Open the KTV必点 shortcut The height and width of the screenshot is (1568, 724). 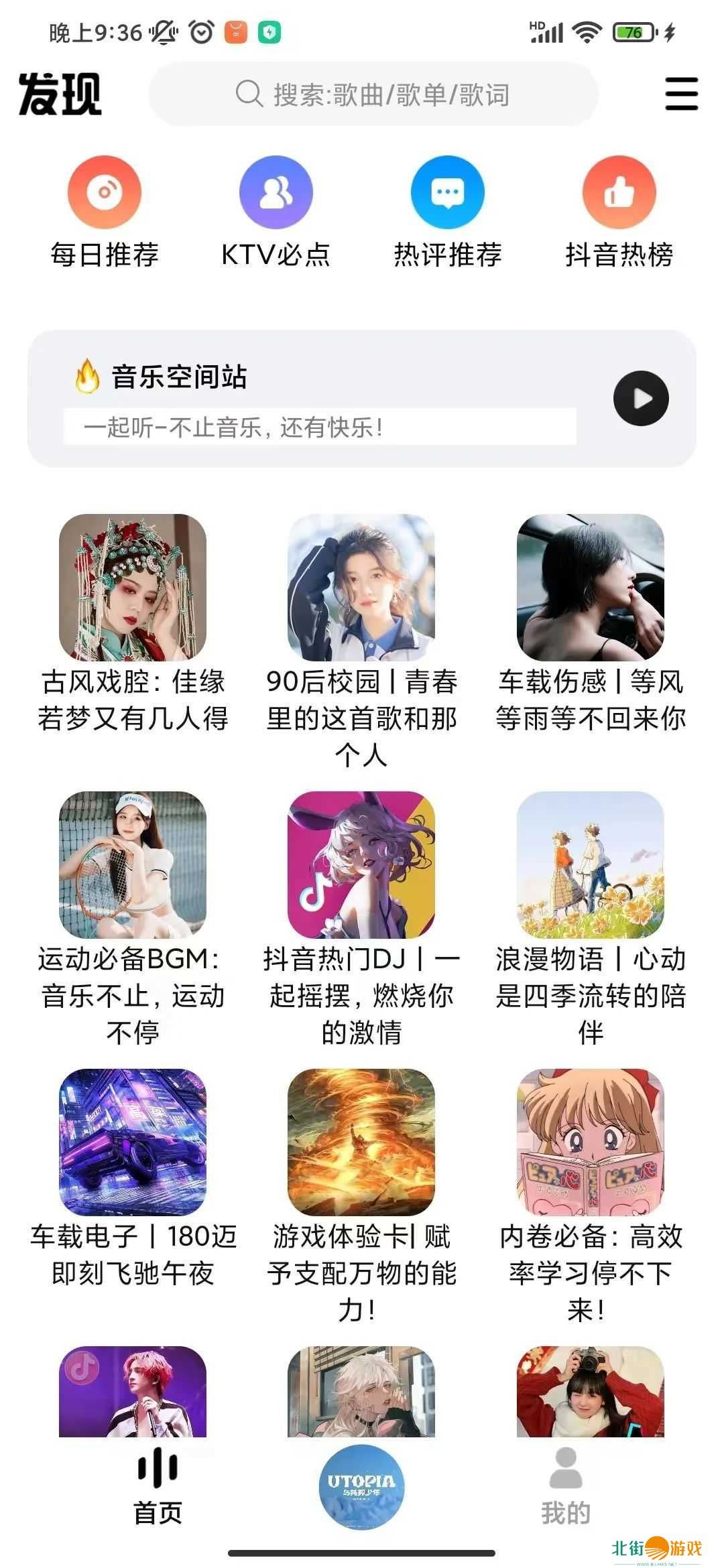click(x=276, y=192)
